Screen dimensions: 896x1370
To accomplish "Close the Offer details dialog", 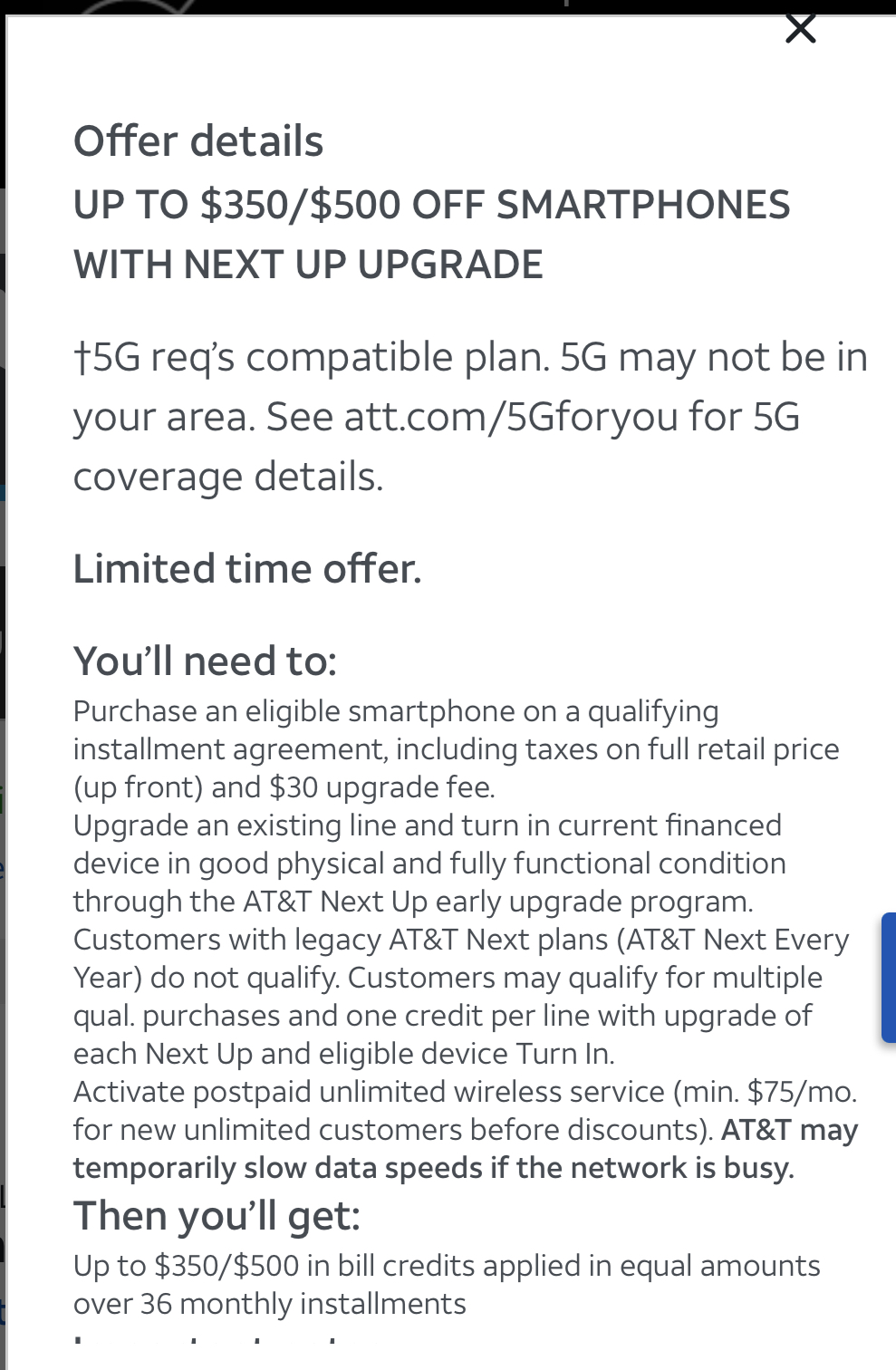I will click(x=800, y=29).
